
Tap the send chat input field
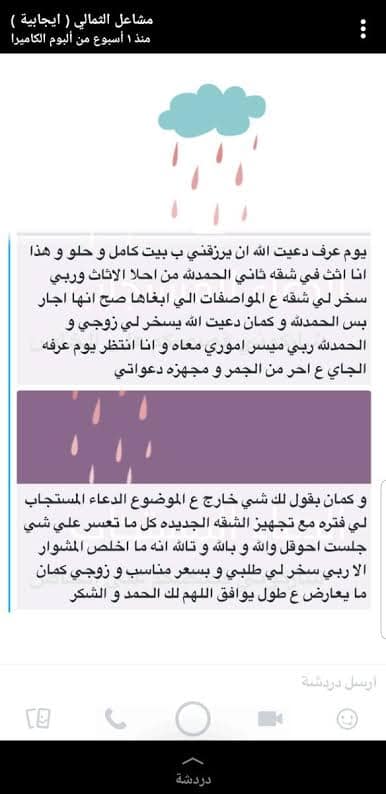(x=193, y=682)
